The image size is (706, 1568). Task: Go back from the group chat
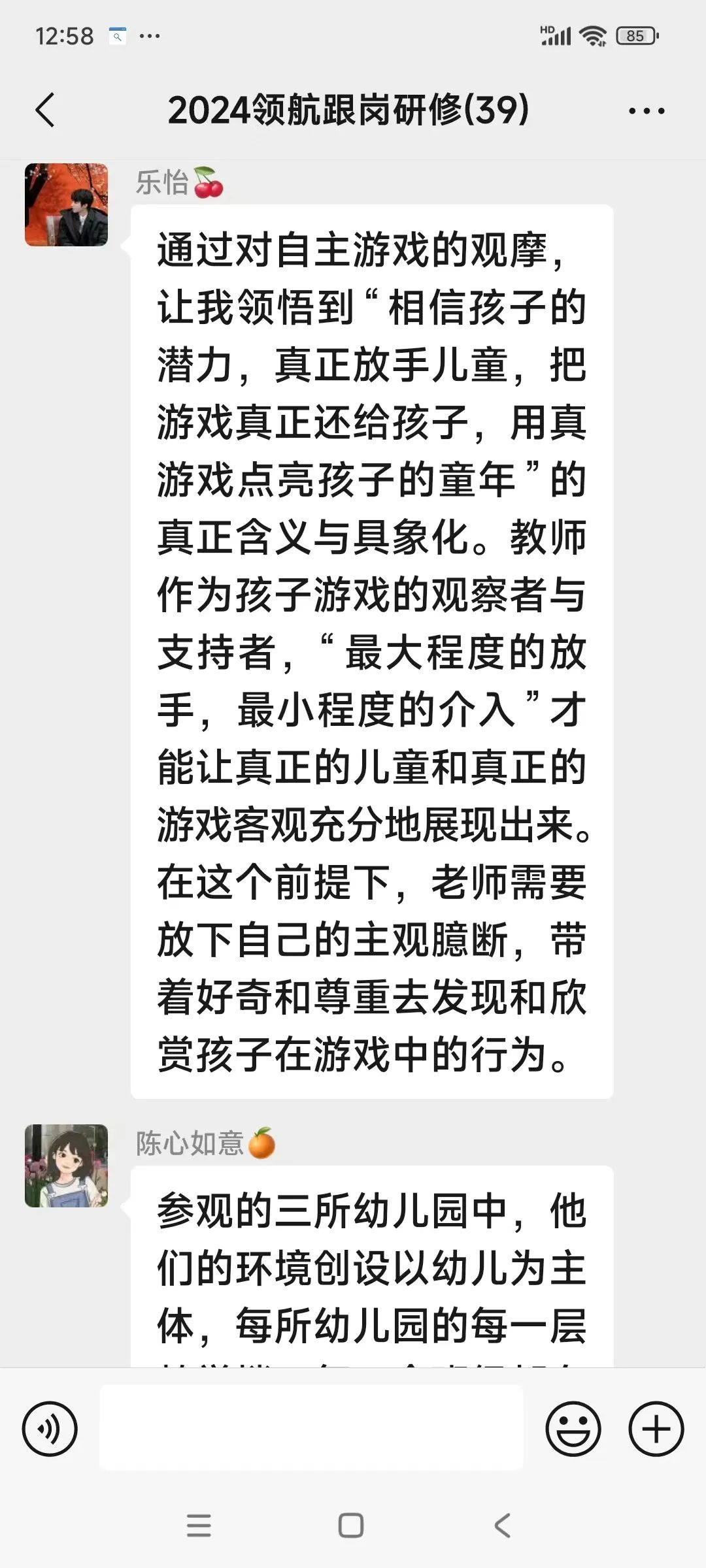45,110
